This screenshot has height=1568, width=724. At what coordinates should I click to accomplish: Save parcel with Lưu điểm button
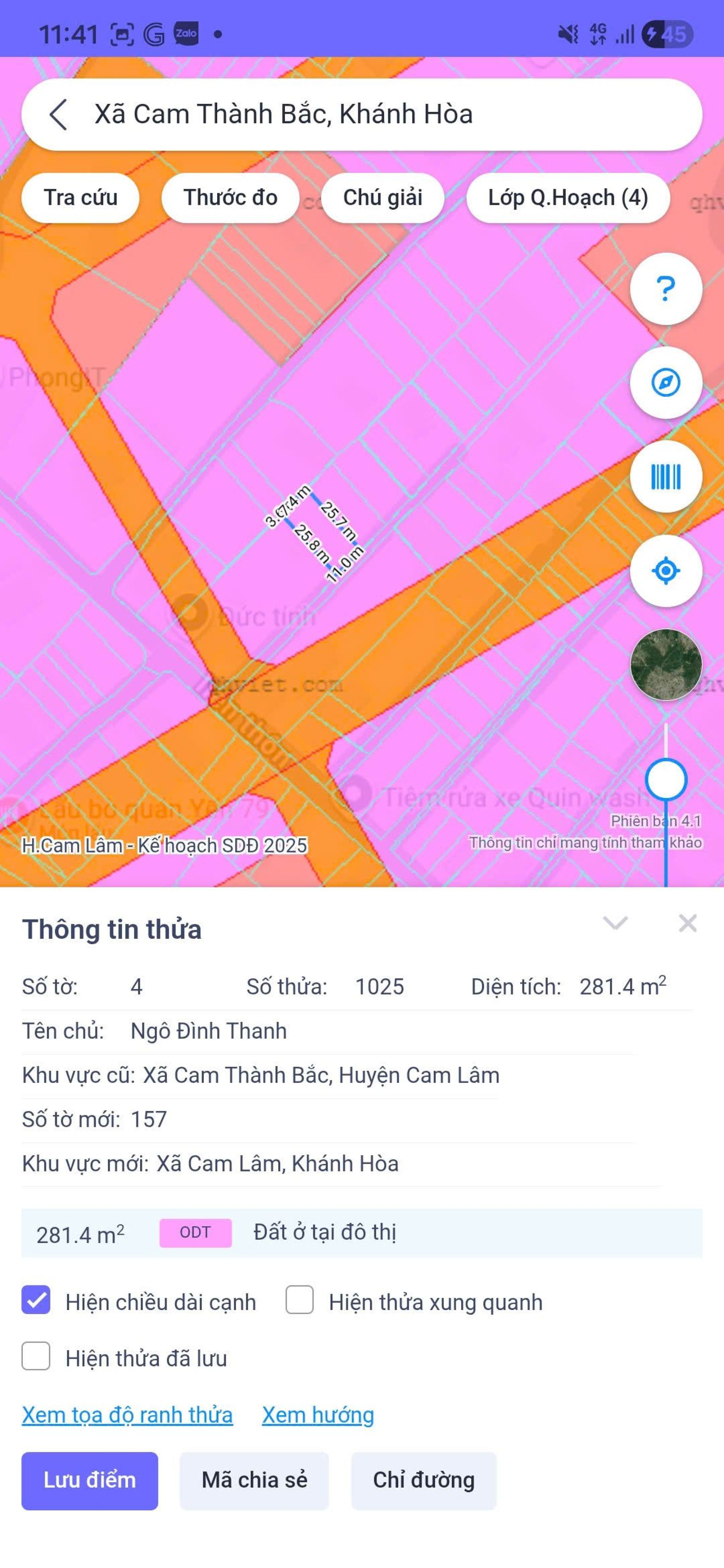(x=89, y=1480)
